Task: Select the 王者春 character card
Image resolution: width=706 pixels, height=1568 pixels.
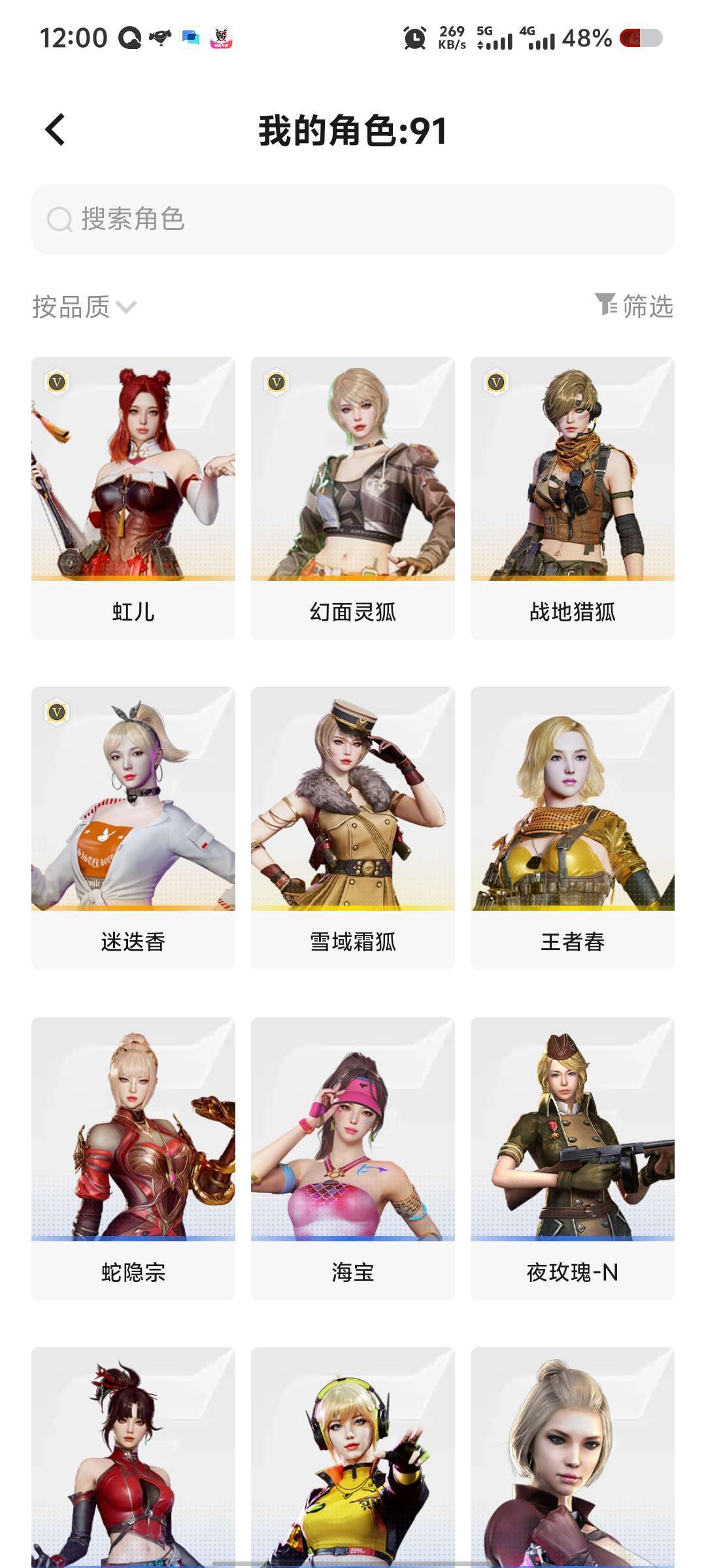Action: point(573,828)
